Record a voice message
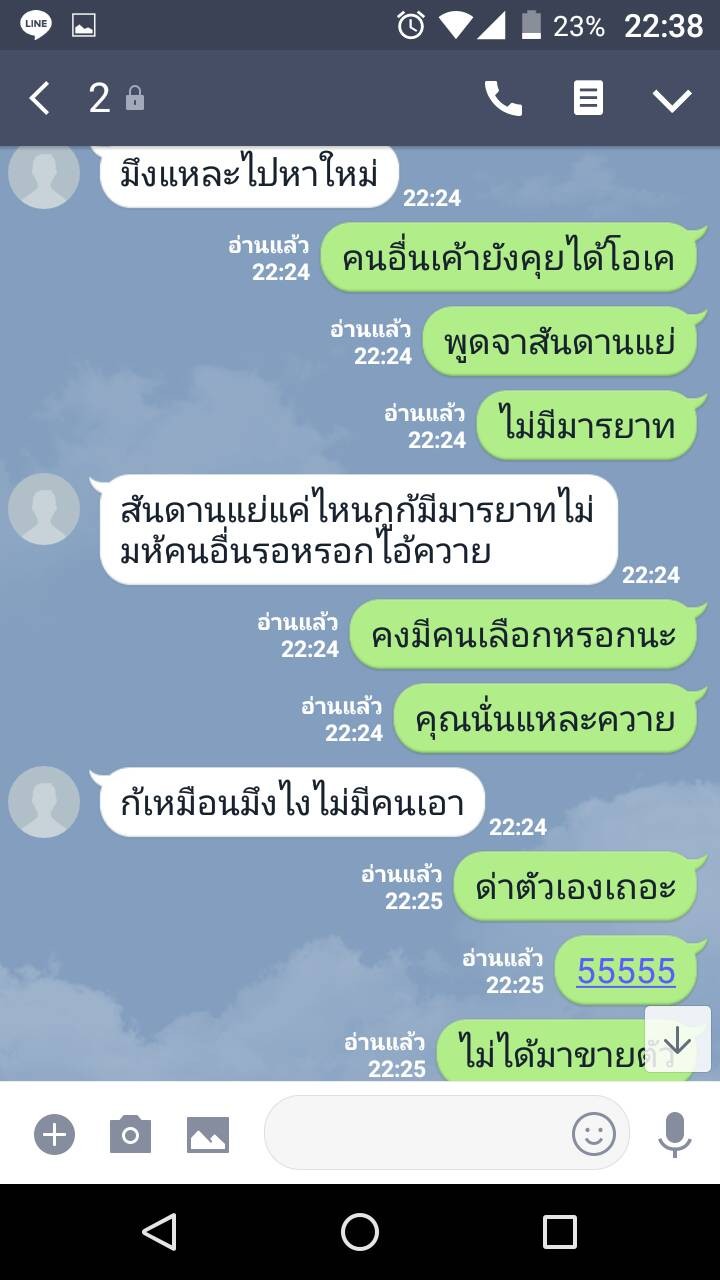Viewport: 720px width, 1280px height. 675,1135
